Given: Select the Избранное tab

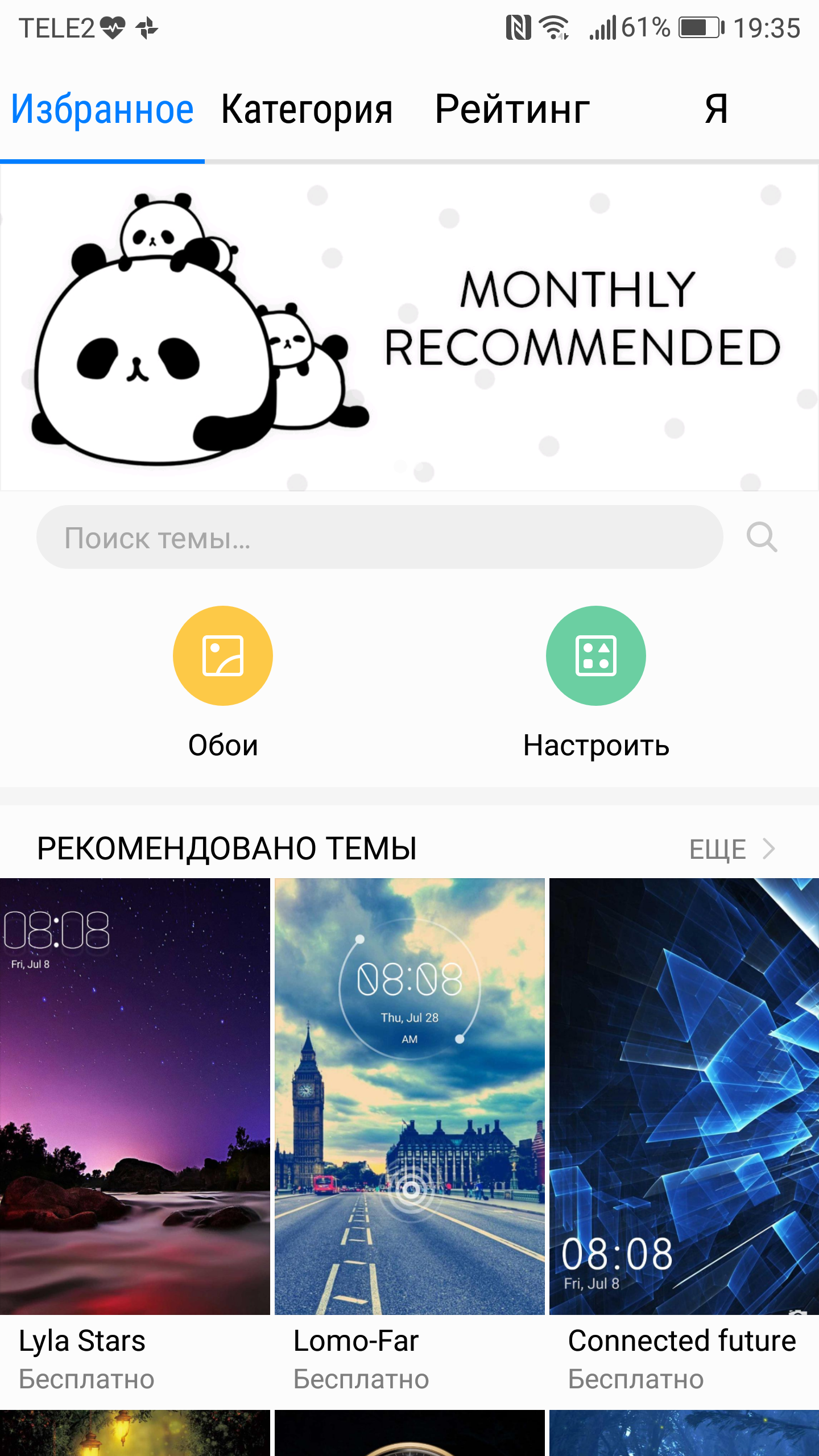Looking at the screenshot, I should pos(102,109).
